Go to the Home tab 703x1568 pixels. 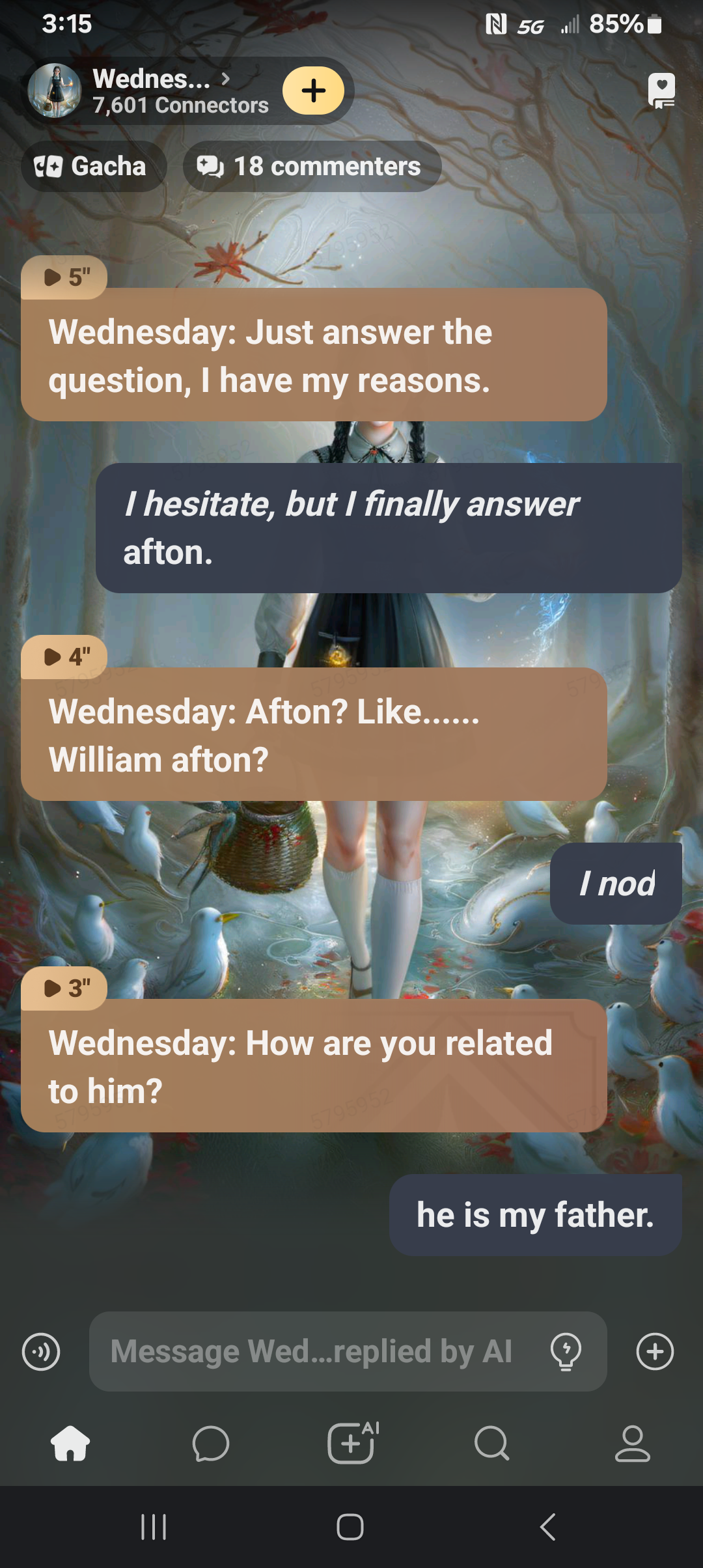click(x=70, y=1444)
